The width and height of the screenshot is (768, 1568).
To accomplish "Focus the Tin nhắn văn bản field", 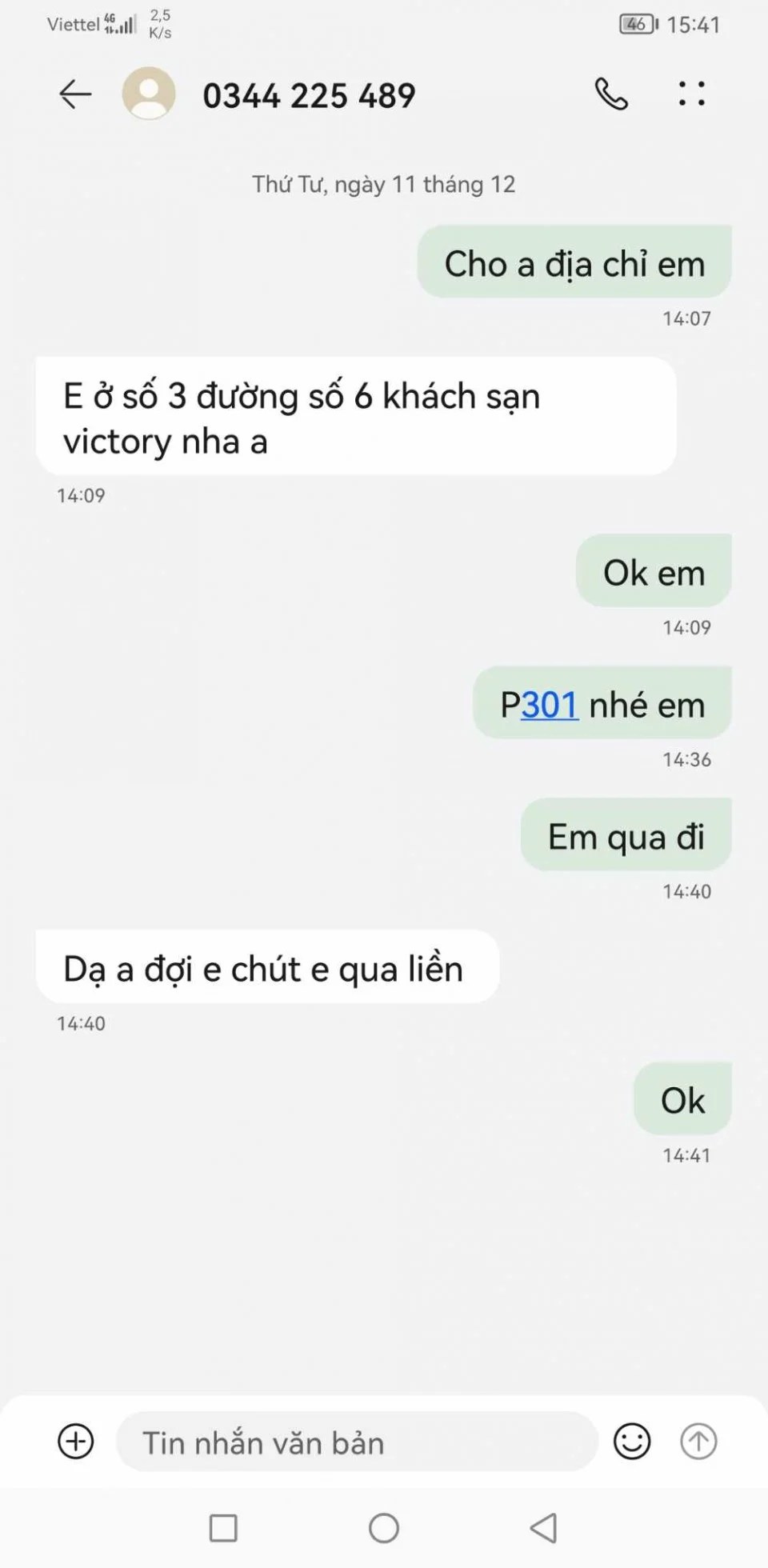I will (356, 1442).
